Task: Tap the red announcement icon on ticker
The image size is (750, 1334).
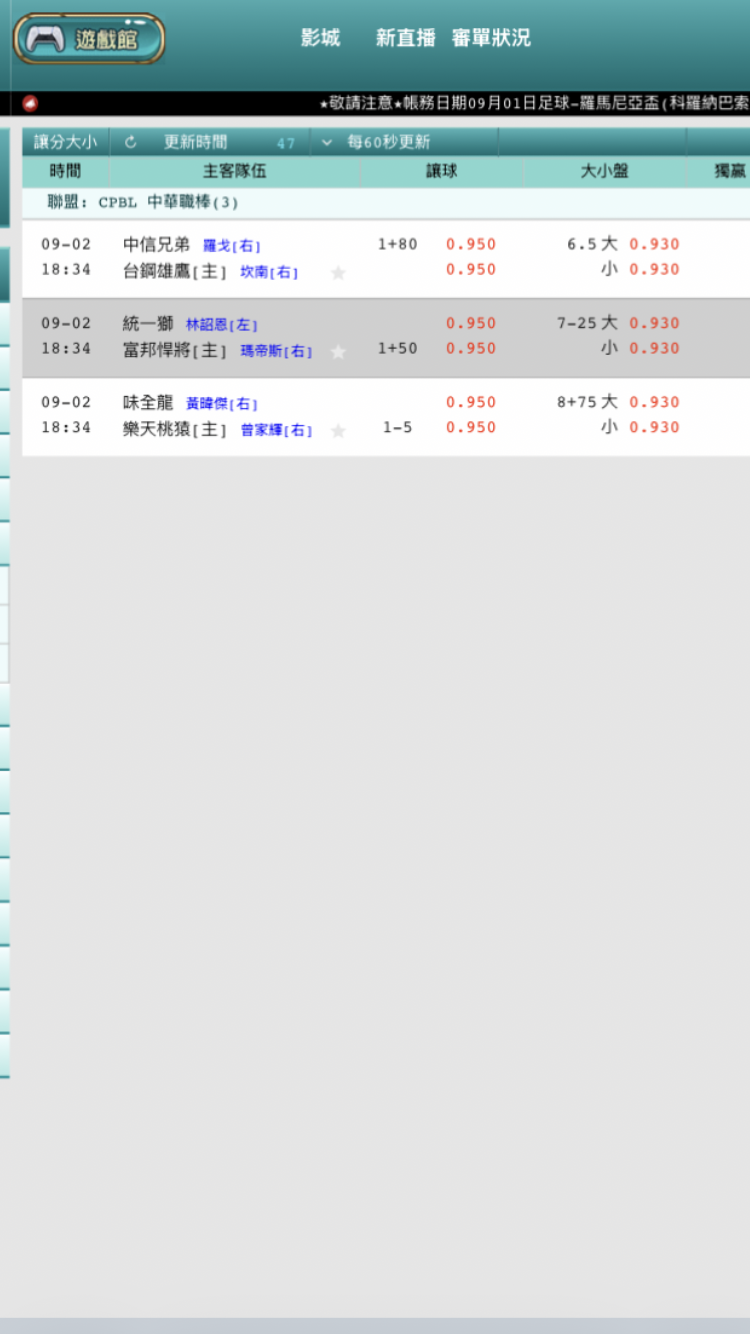Action: [x=30, y=103]
